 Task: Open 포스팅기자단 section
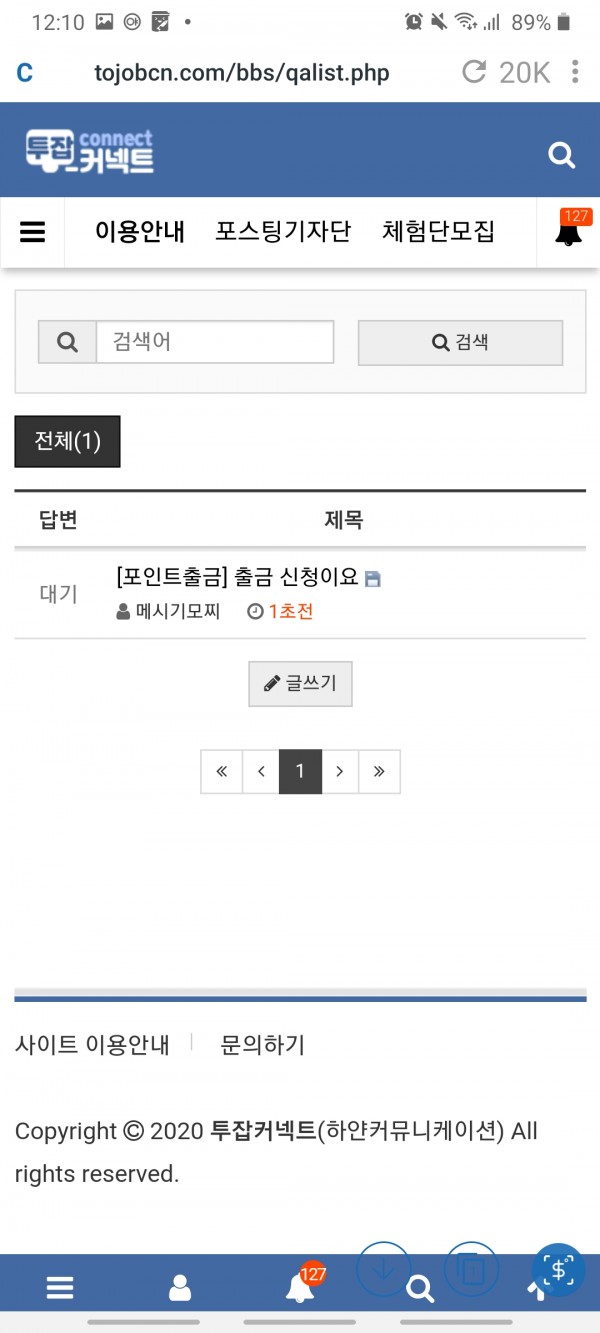click(x=283, y=232)
